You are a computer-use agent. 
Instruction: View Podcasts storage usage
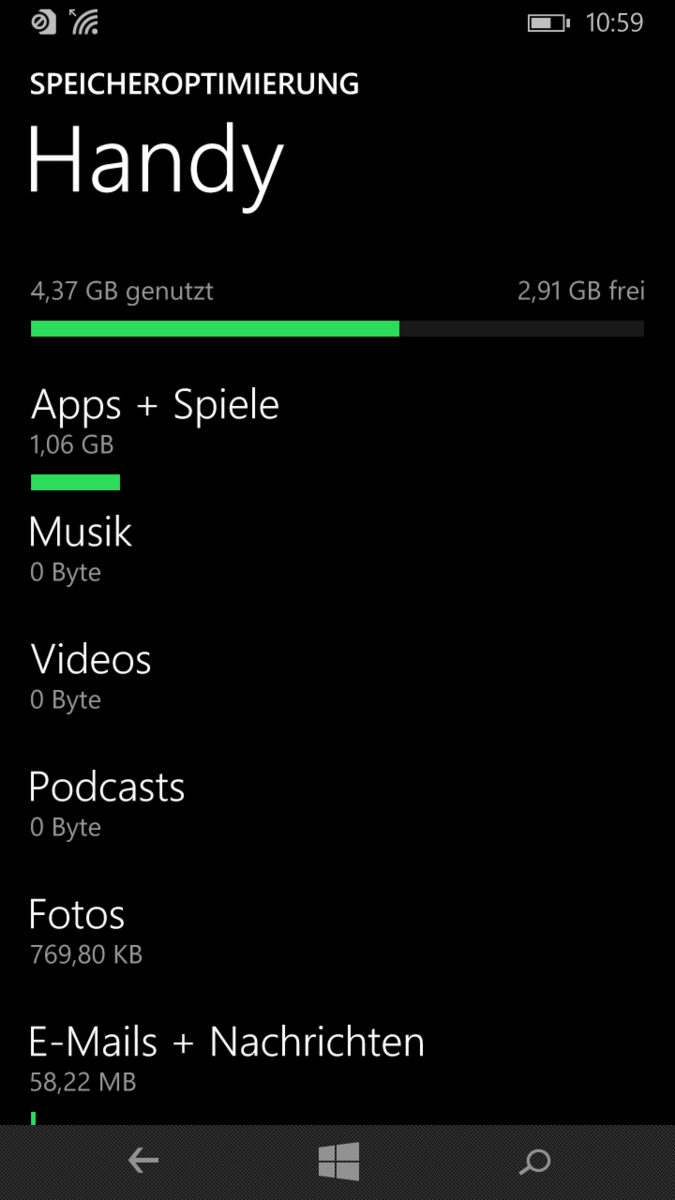pos(337,803)
